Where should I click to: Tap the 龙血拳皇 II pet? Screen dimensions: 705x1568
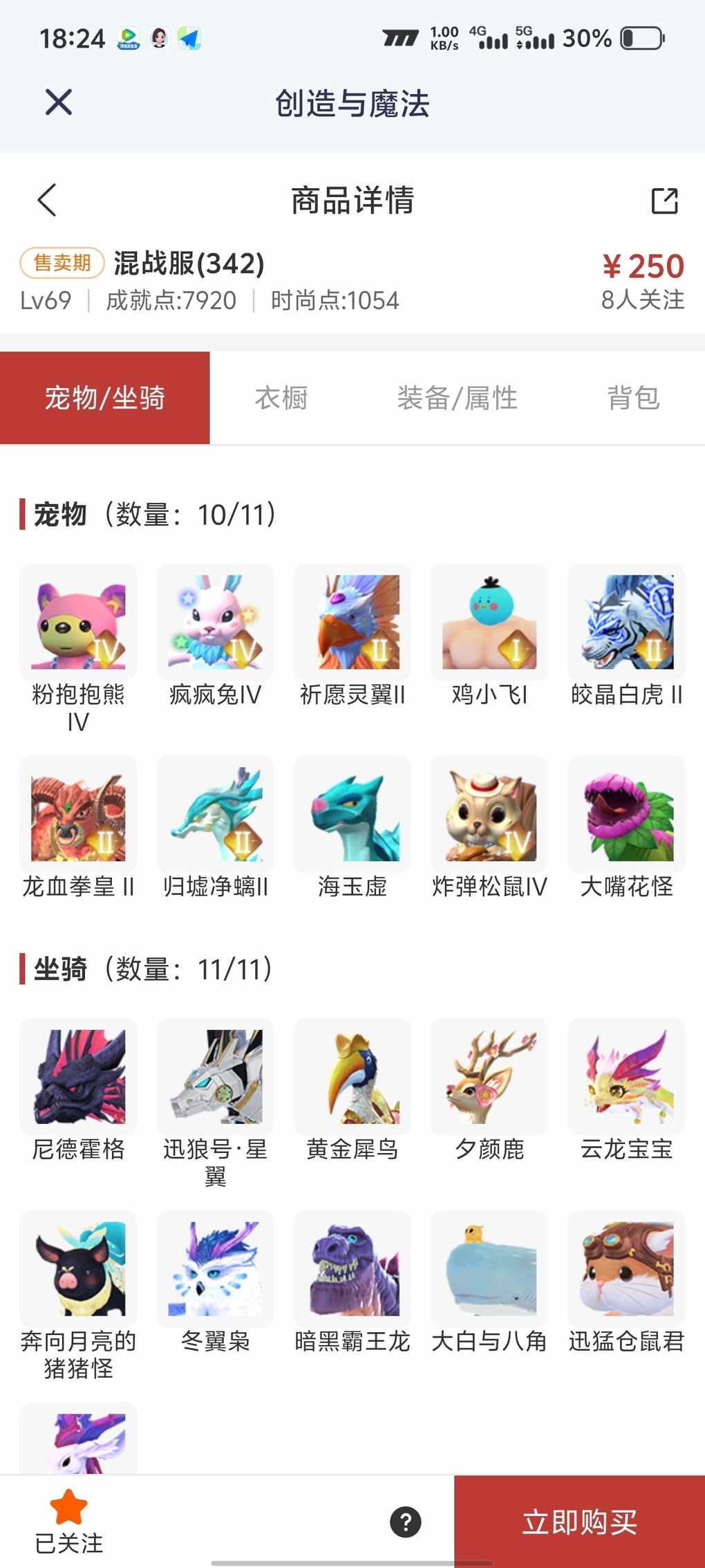(x=78, y=814)
